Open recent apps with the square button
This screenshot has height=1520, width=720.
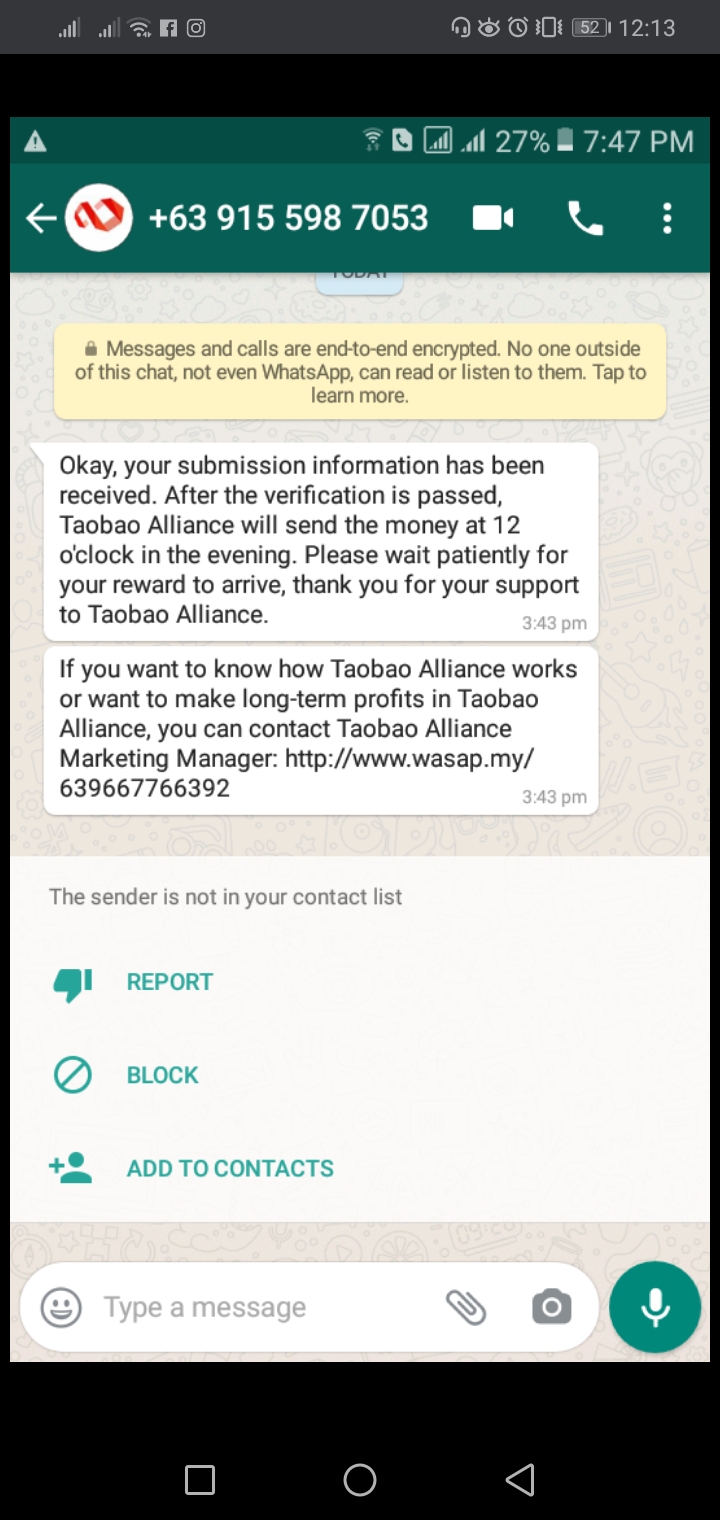coord(200,1480)
